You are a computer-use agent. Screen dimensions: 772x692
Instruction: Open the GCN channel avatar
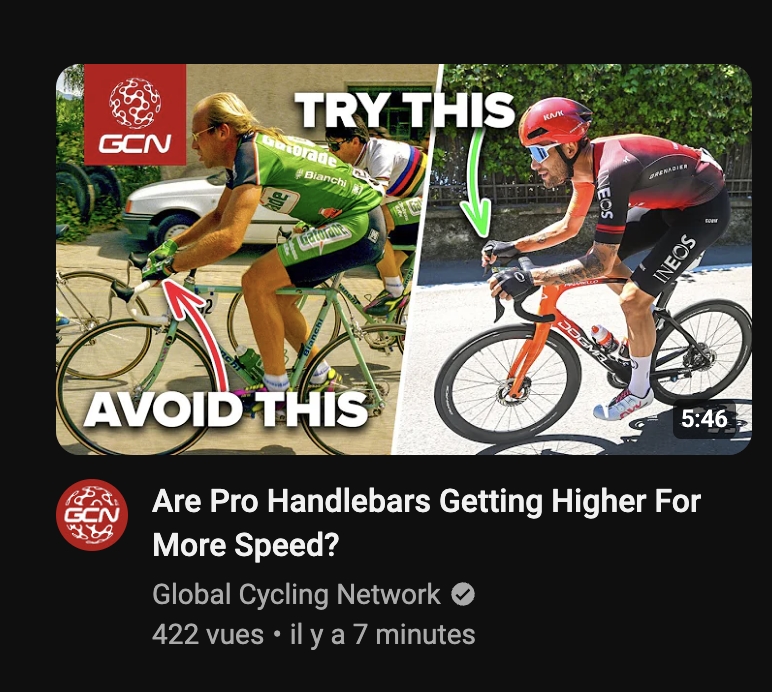(x=91, y=514)
